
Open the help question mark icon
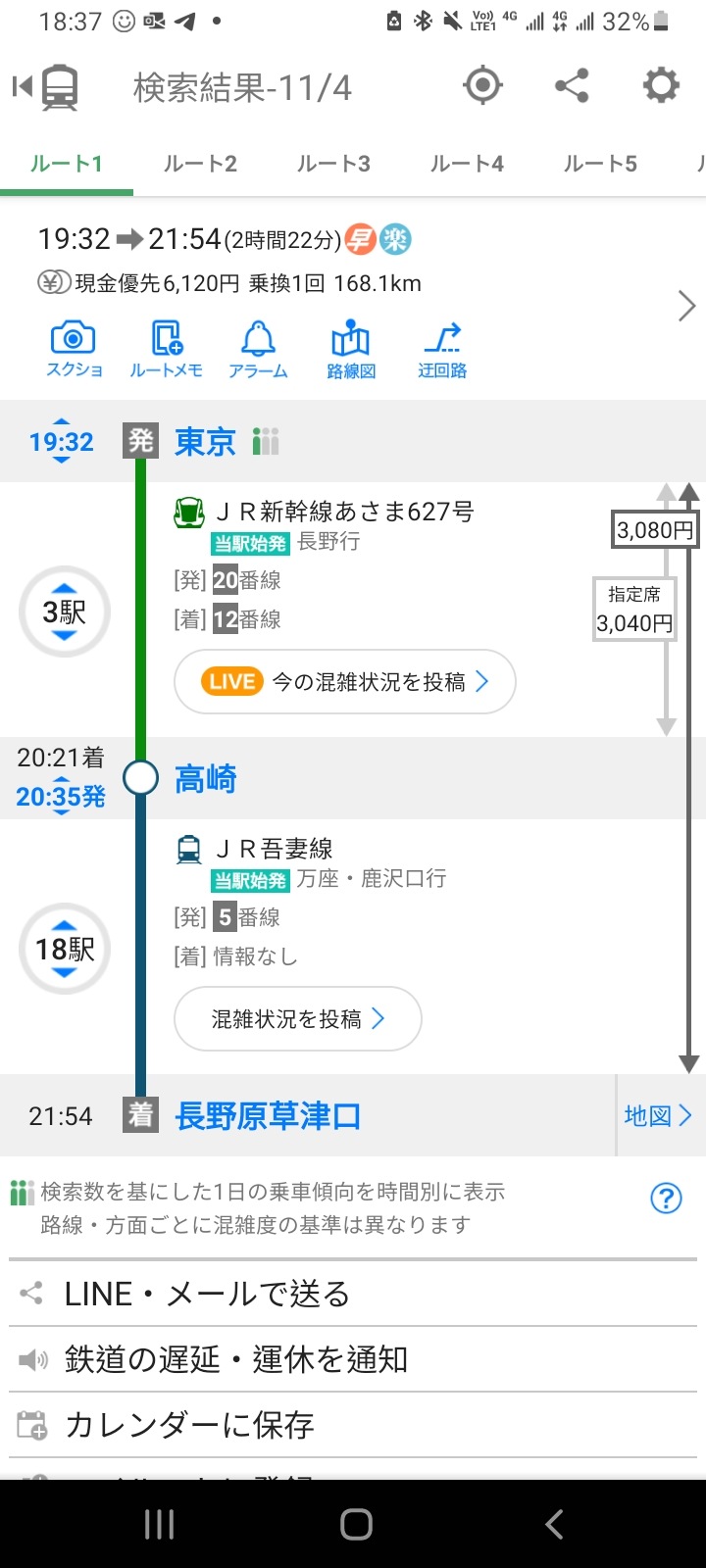(x=666, y=1198)
